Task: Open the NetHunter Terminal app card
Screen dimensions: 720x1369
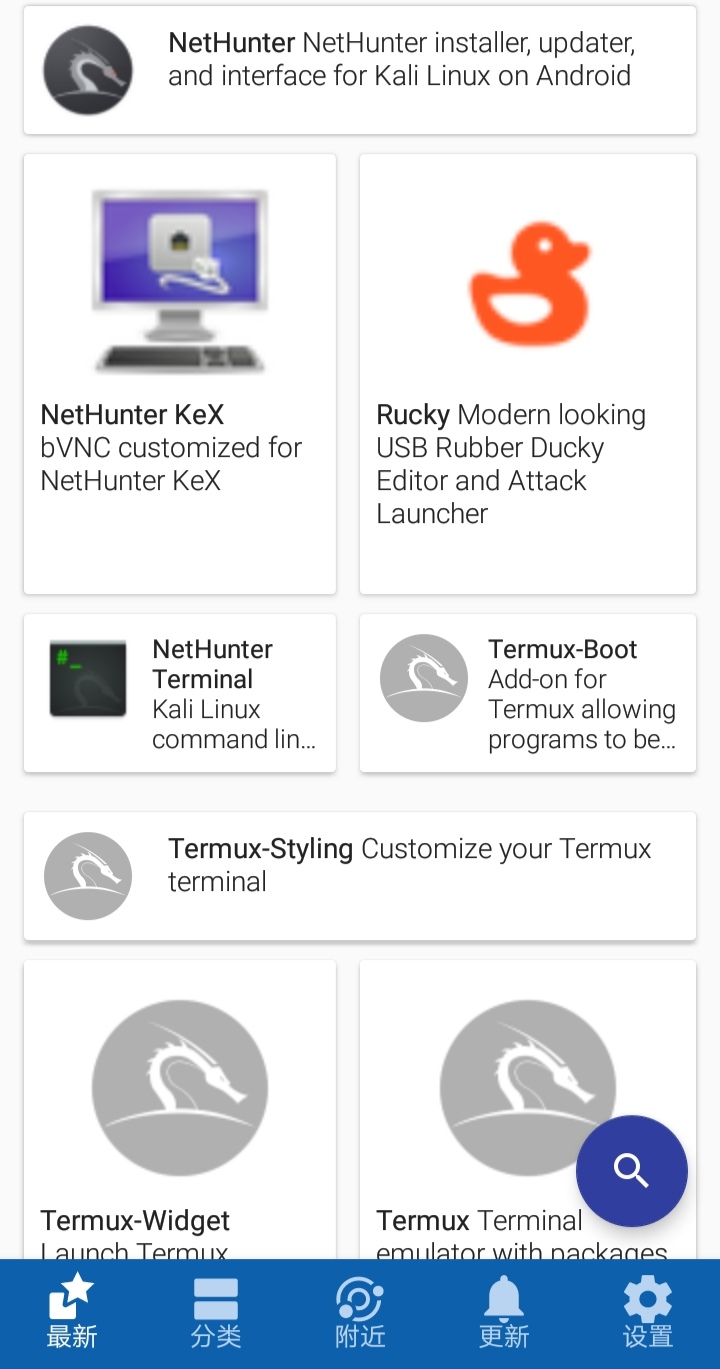Action: [x=180, y=693]
